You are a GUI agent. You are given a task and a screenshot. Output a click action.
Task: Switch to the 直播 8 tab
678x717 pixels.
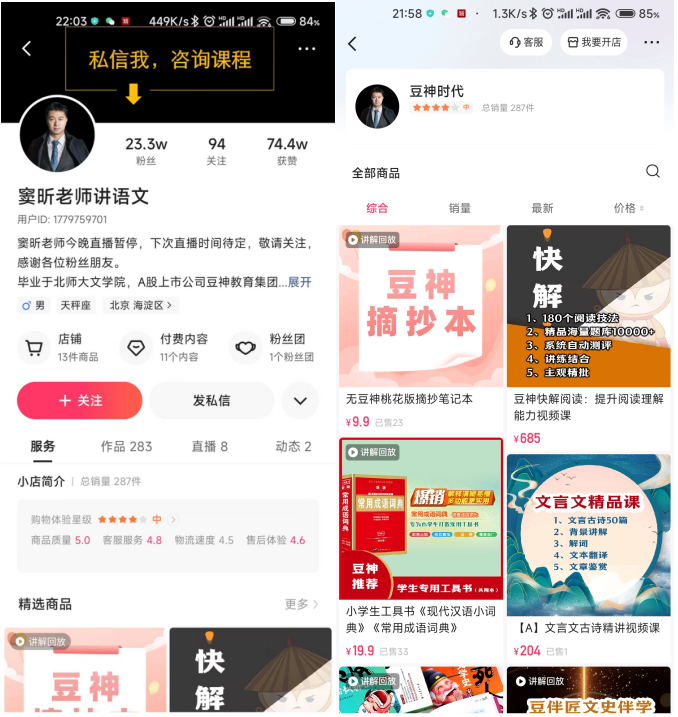pos(209,446)
